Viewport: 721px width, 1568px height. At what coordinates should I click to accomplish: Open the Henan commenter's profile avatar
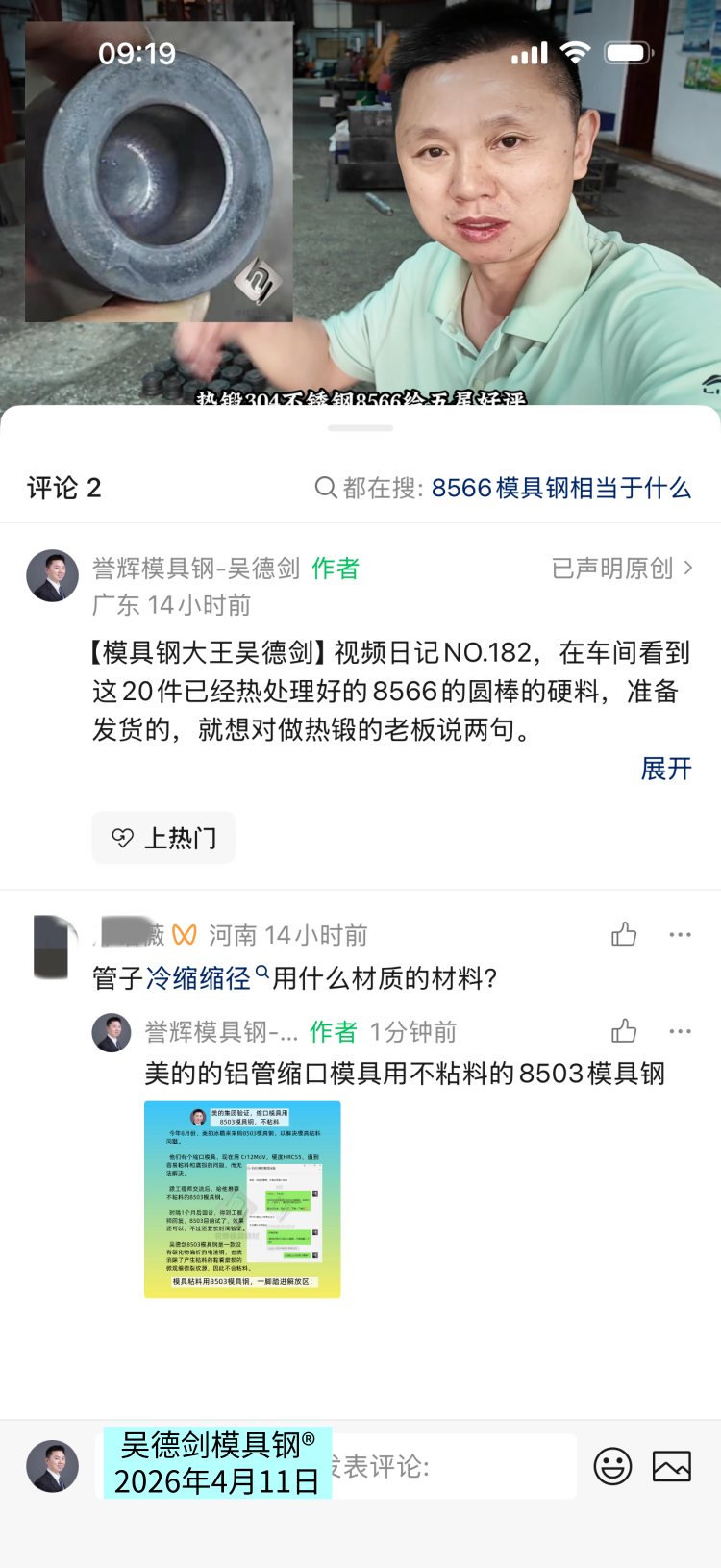point(54,947)
